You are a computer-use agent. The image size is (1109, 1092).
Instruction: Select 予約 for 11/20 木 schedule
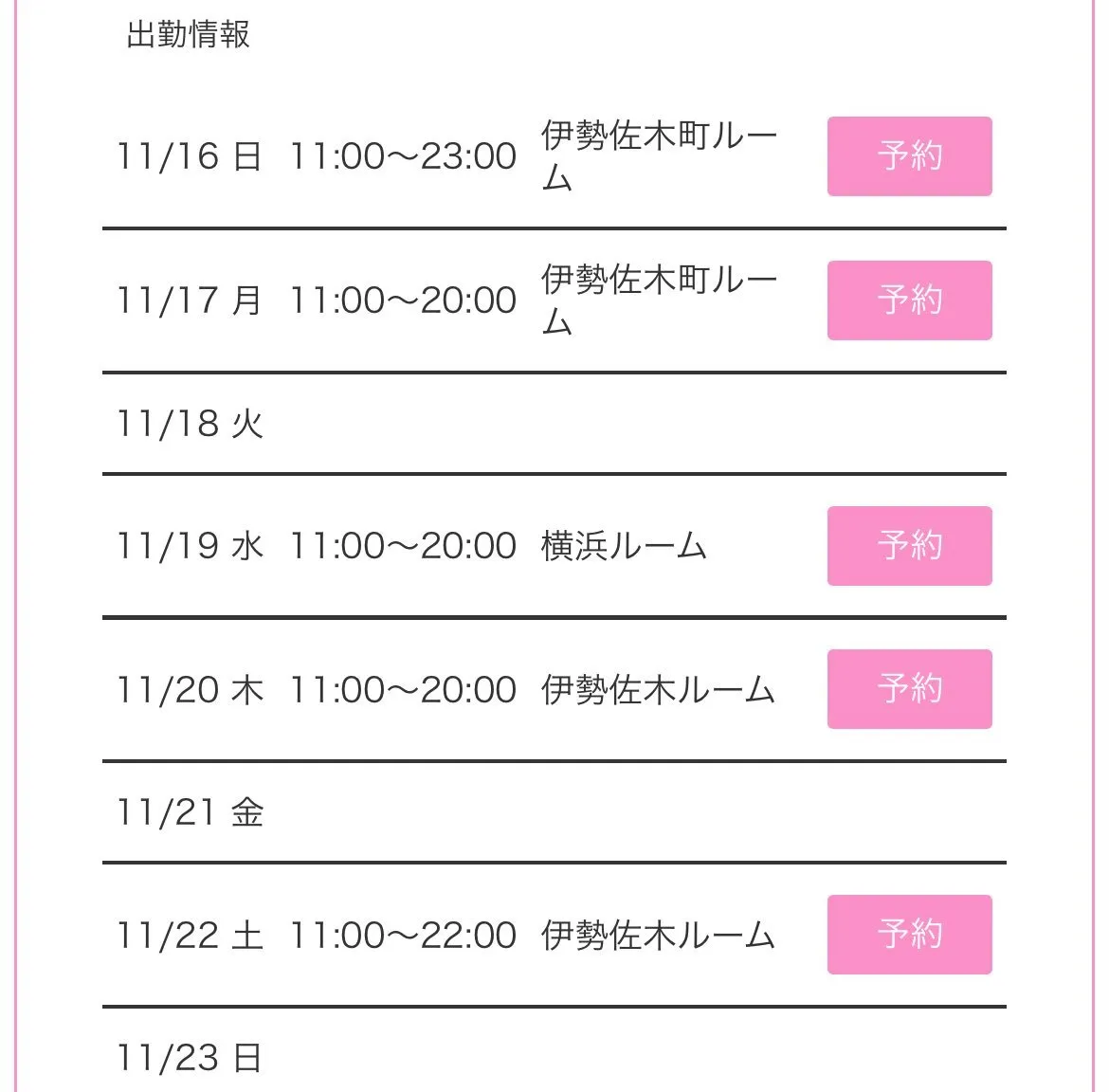click(x=909, y=689)
